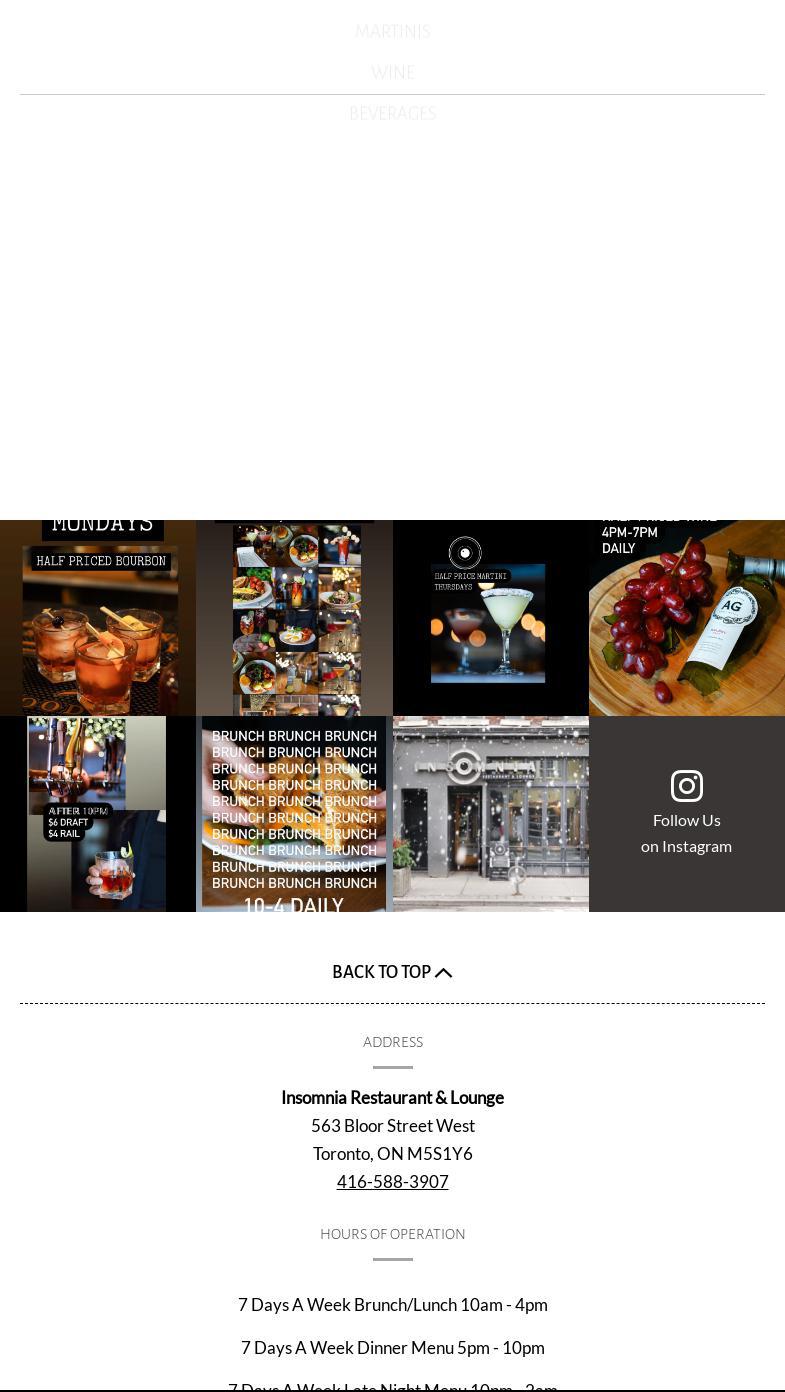Open the half priced bourbon Mondays post
This screenshot has width=785, height=1392.
(98, 617)
